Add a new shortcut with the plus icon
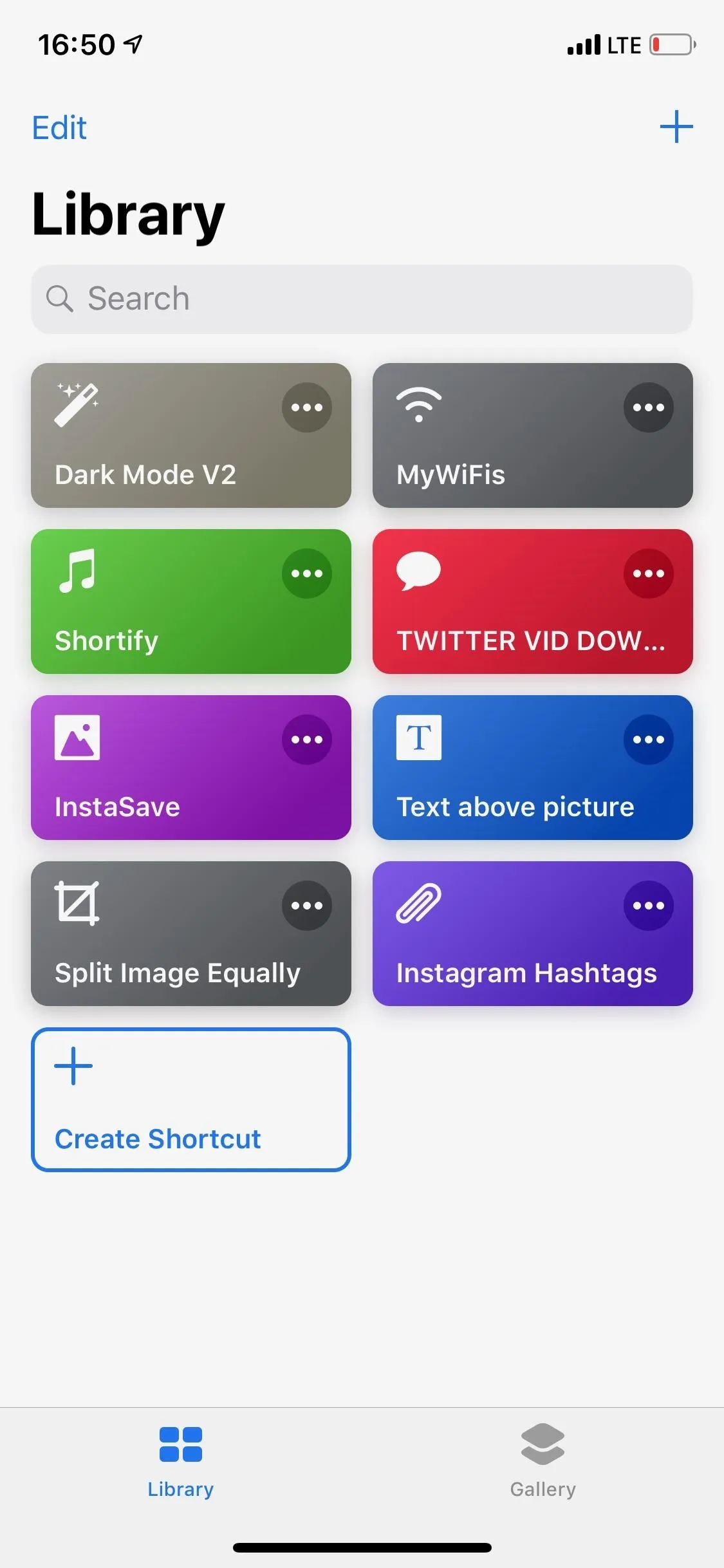The image size is (724, 1568). [x=676, y=126]
